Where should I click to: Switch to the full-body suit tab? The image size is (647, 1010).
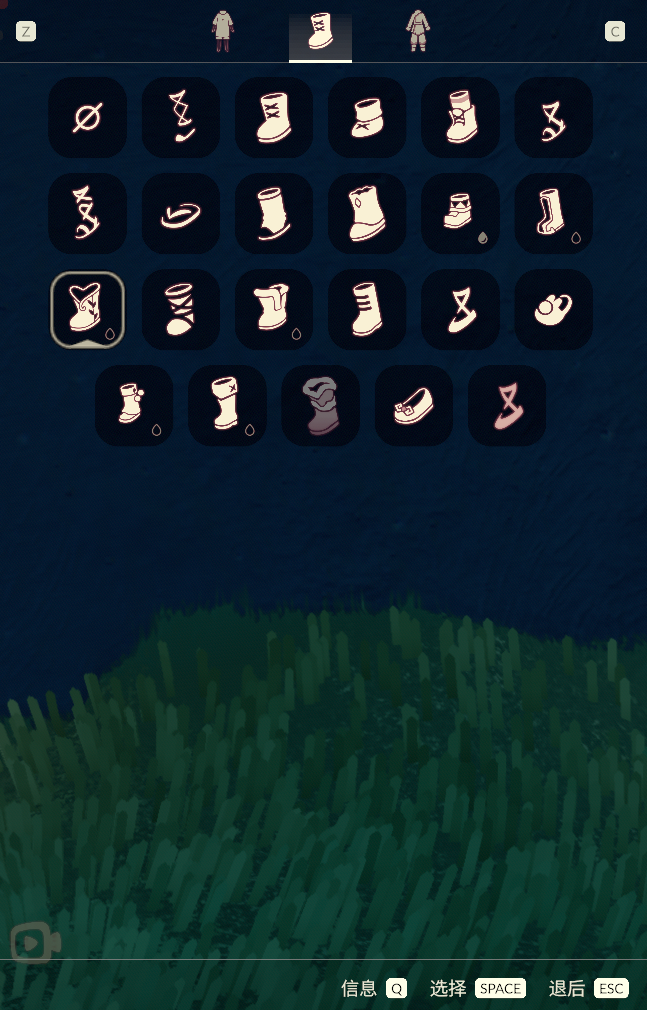tap(417, 30)
